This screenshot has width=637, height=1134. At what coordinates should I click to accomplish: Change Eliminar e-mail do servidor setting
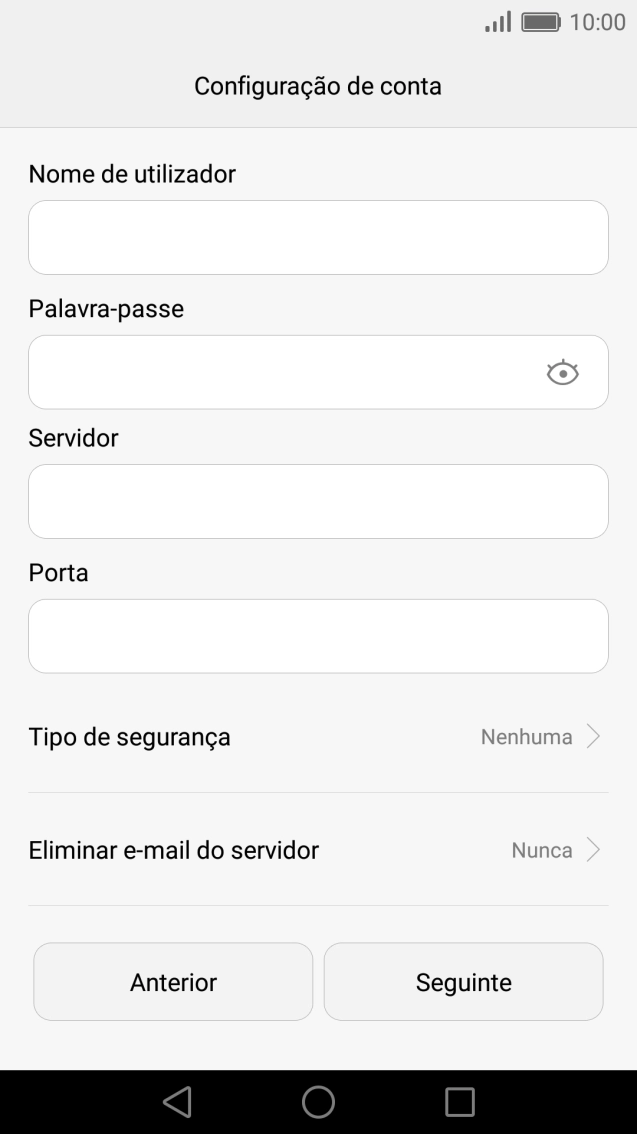(x=318, y=851)
